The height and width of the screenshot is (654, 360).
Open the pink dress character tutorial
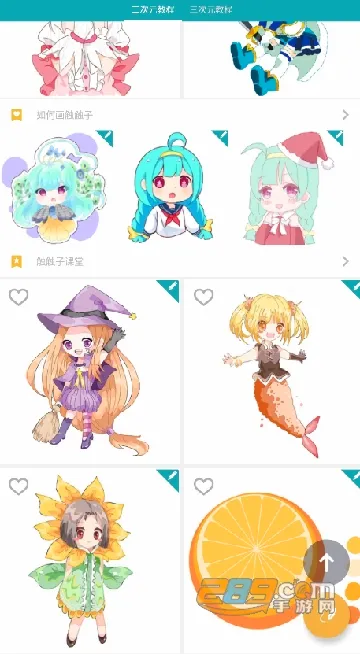(x=90, y=59)
